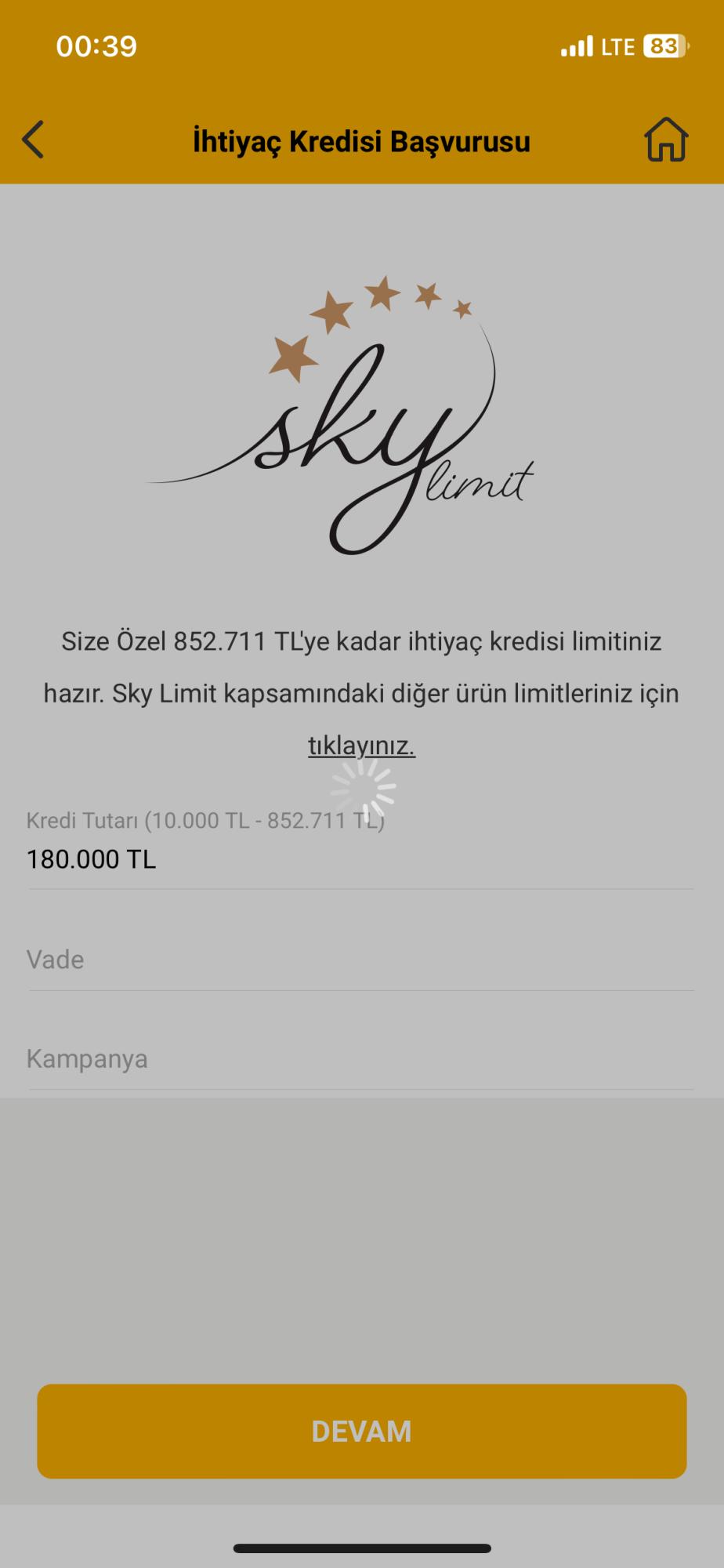
Task: Tap the LTE network indicator
Action: 619,45
